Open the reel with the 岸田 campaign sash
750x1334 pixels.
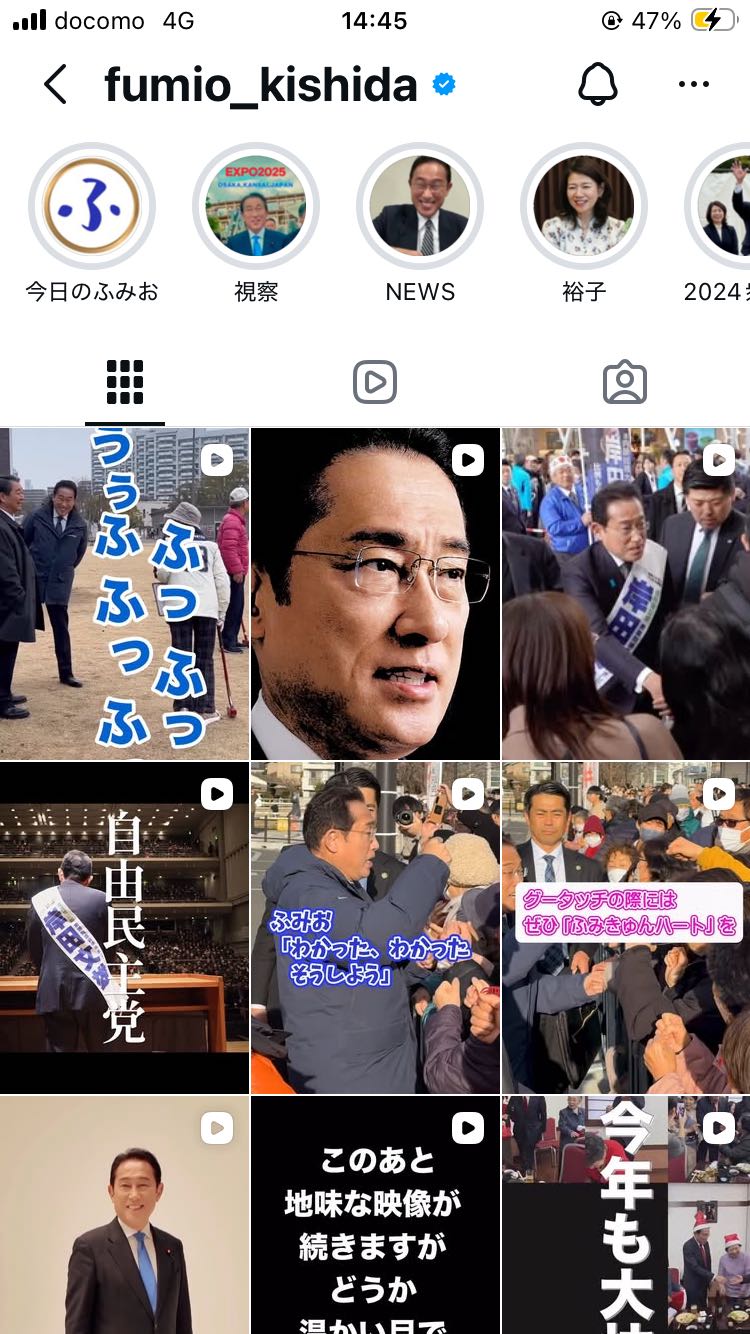(x=626, y=594)
